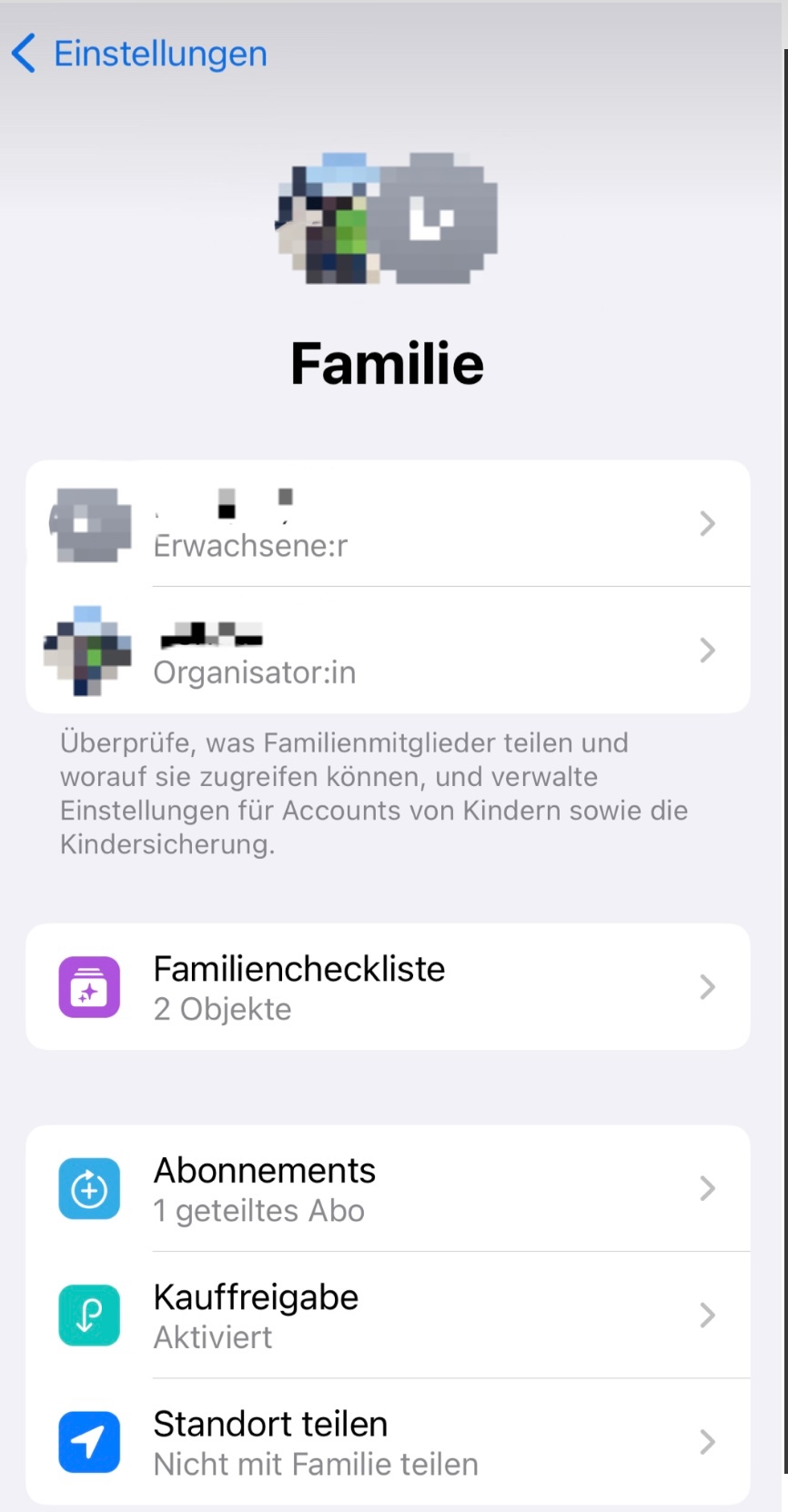This screenshot has height=1512, width=788.
Task: Open Abonnements settings
Action: (x=388, y=1189)
